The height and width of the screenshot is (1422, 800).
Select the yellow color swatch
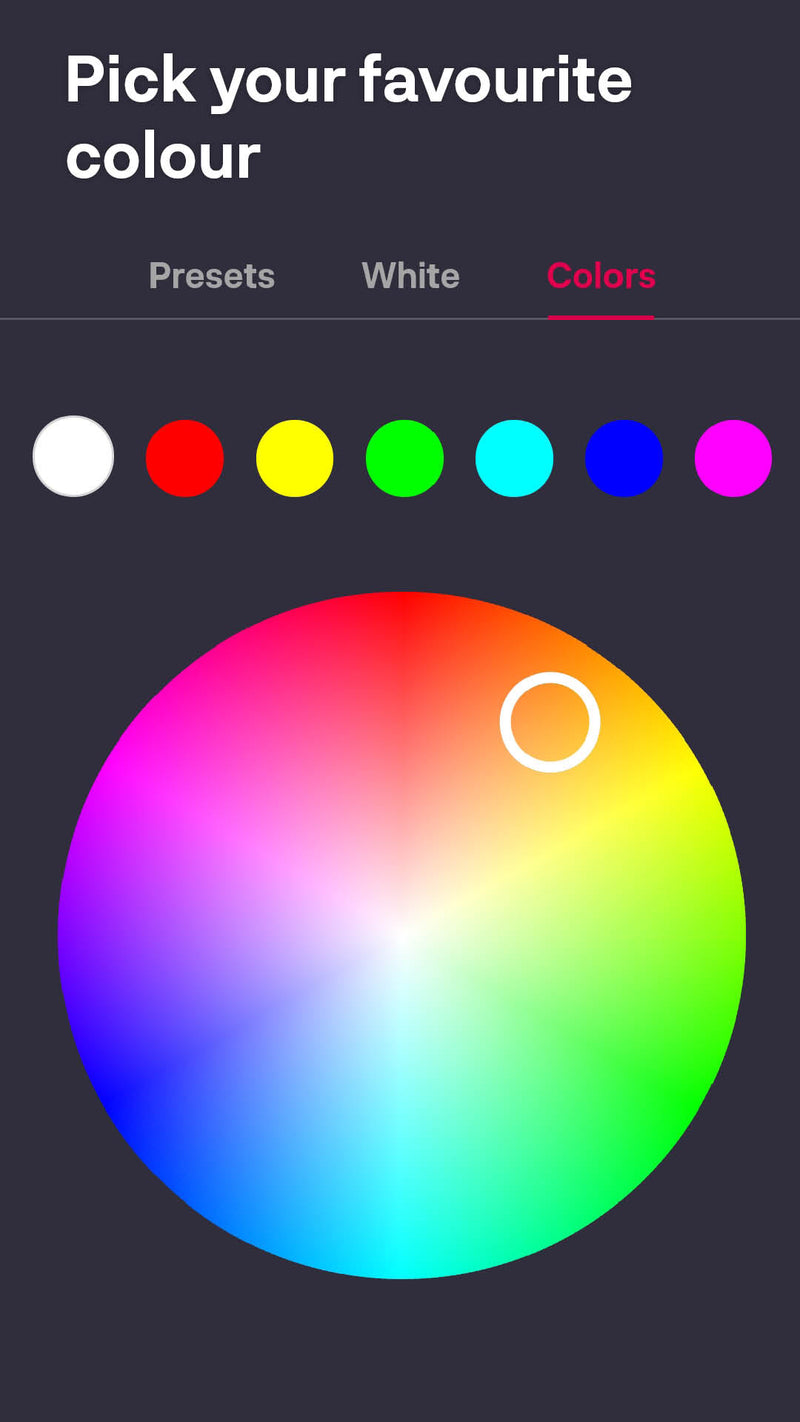[x=294, y=458]
